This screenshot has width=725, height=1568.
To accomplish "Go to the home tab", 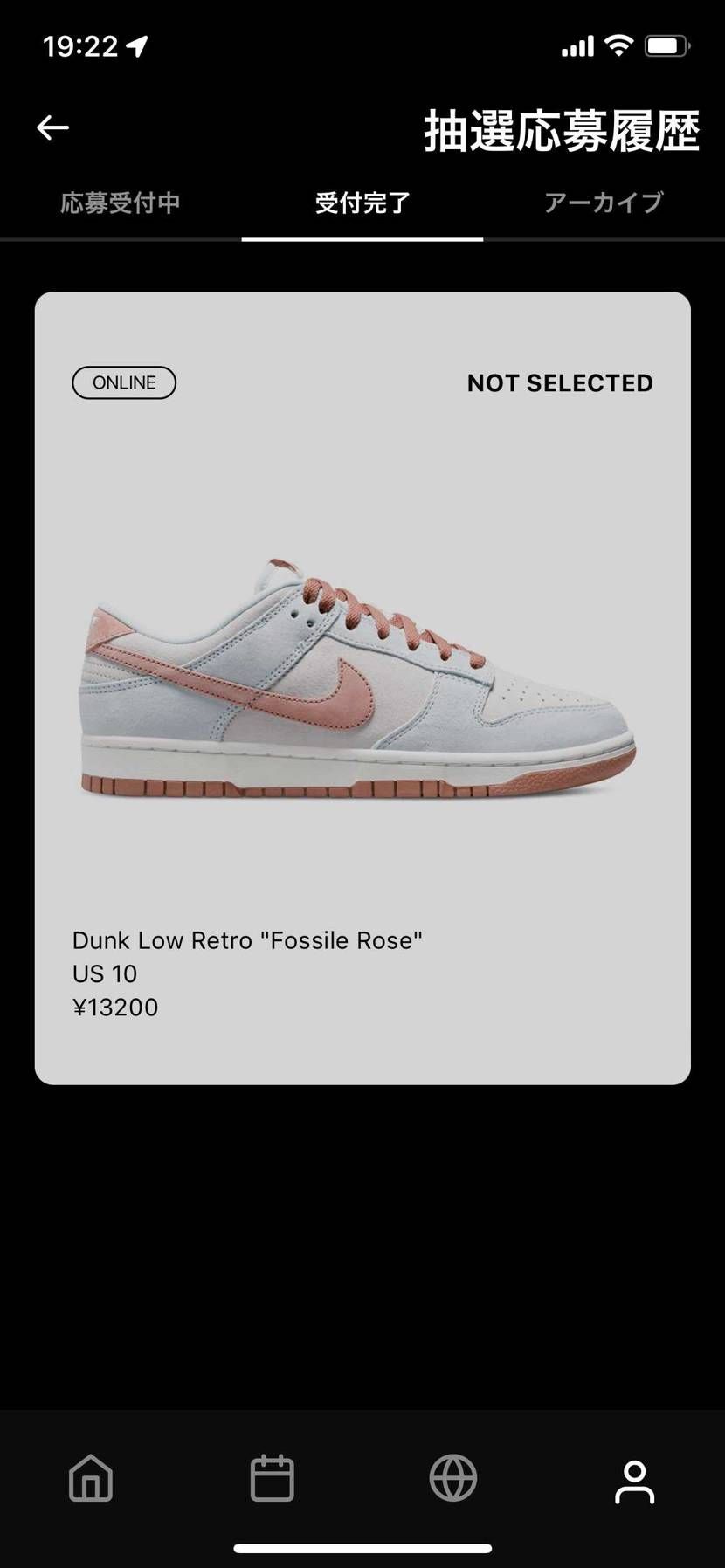I will click(91, 1478).
